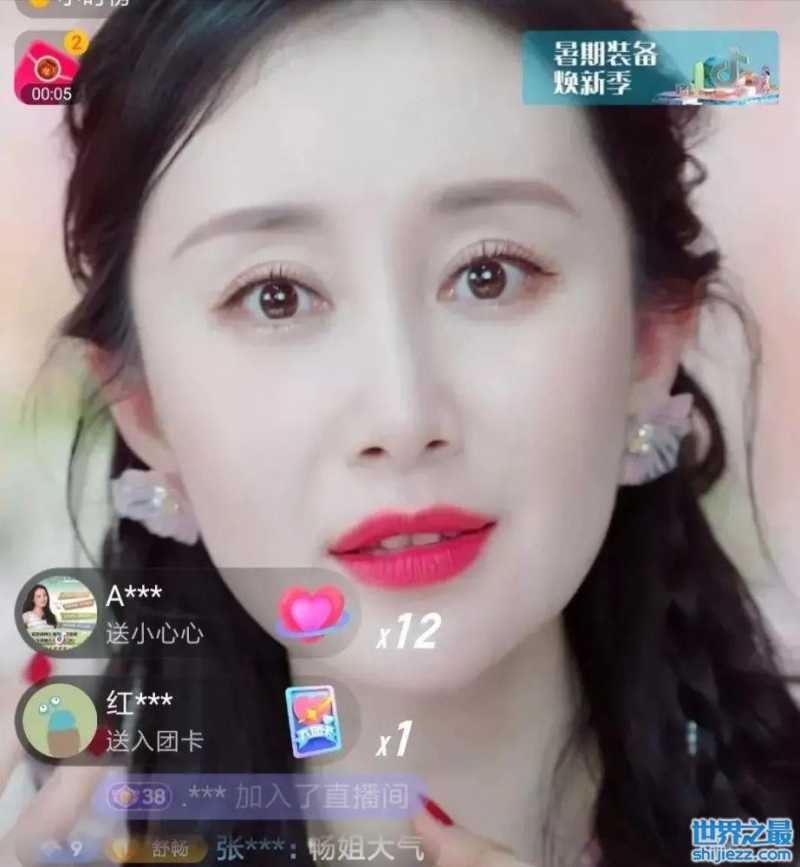Screen dimensions: 800x867
Task: Open the 暑期装备焕新季 promo banner
Action: 650,68
